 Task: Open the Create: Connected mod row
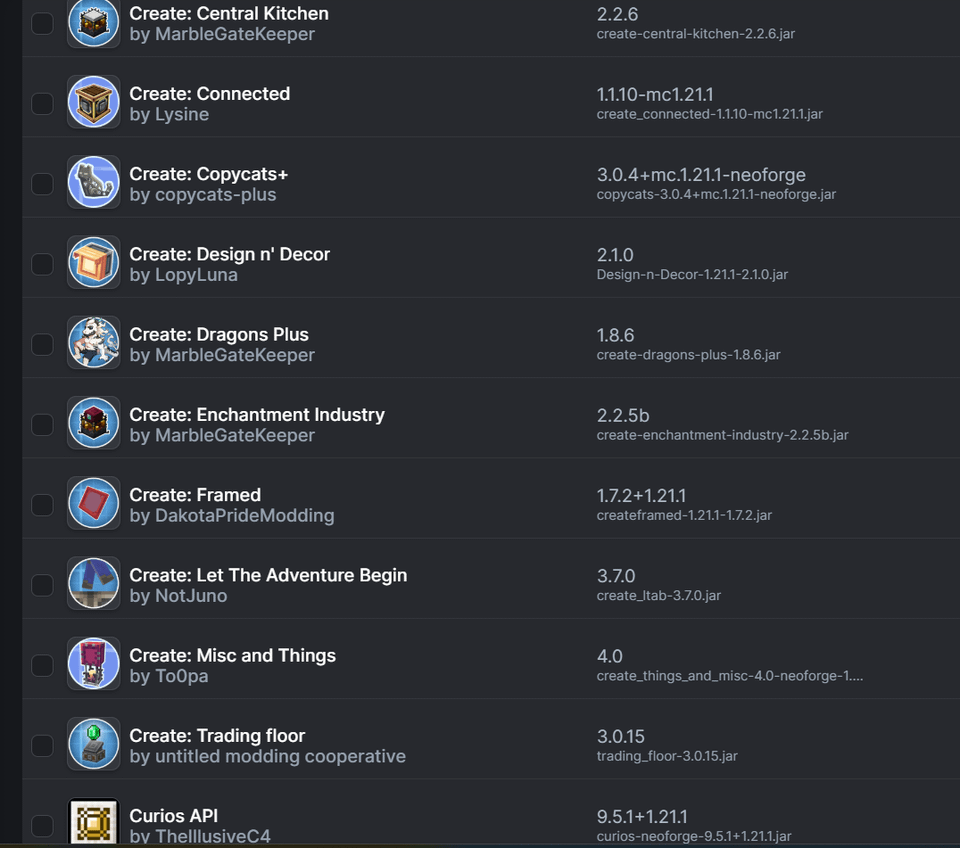point(209,94)
